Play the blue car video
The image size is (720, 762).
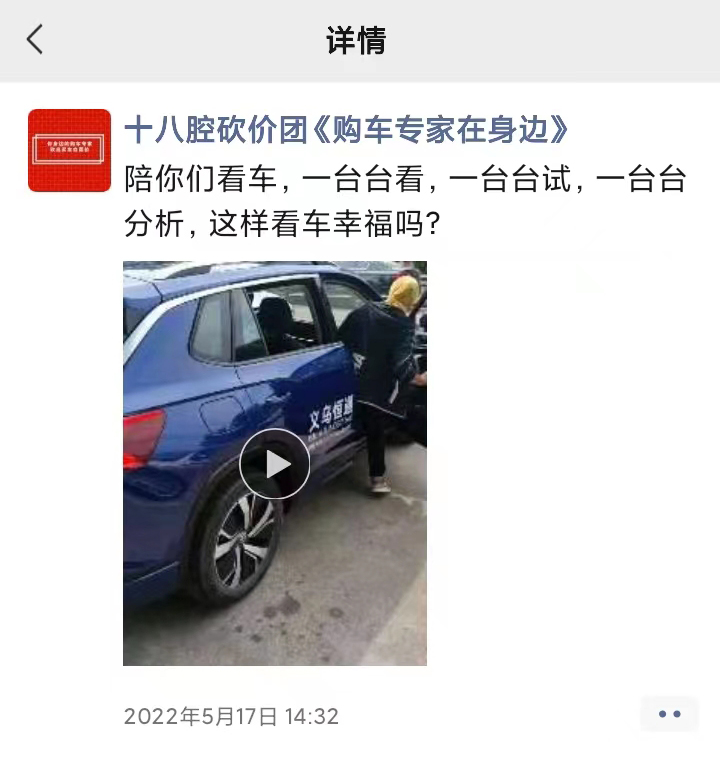pos(275,464)
